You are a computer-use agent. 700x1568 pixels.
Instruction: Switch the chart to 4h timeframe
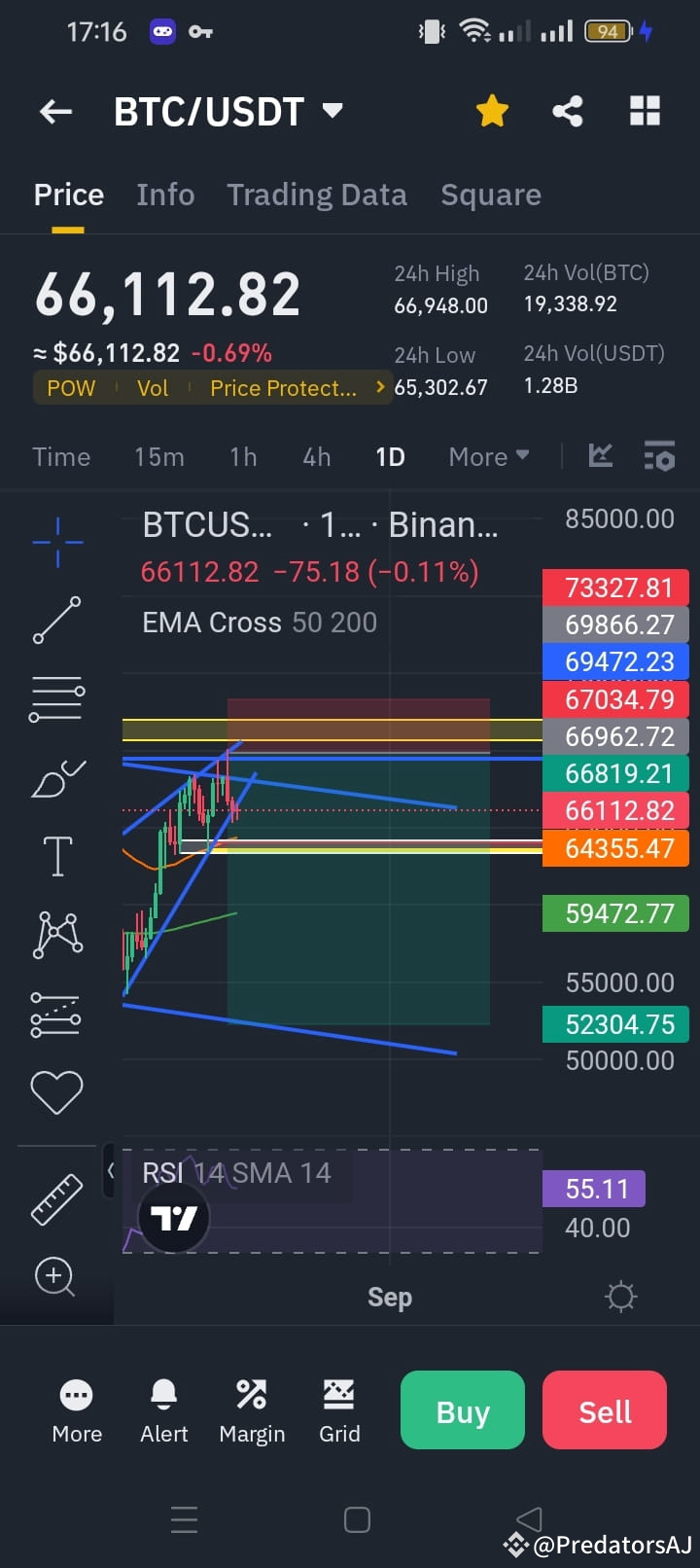coord(315,456)
